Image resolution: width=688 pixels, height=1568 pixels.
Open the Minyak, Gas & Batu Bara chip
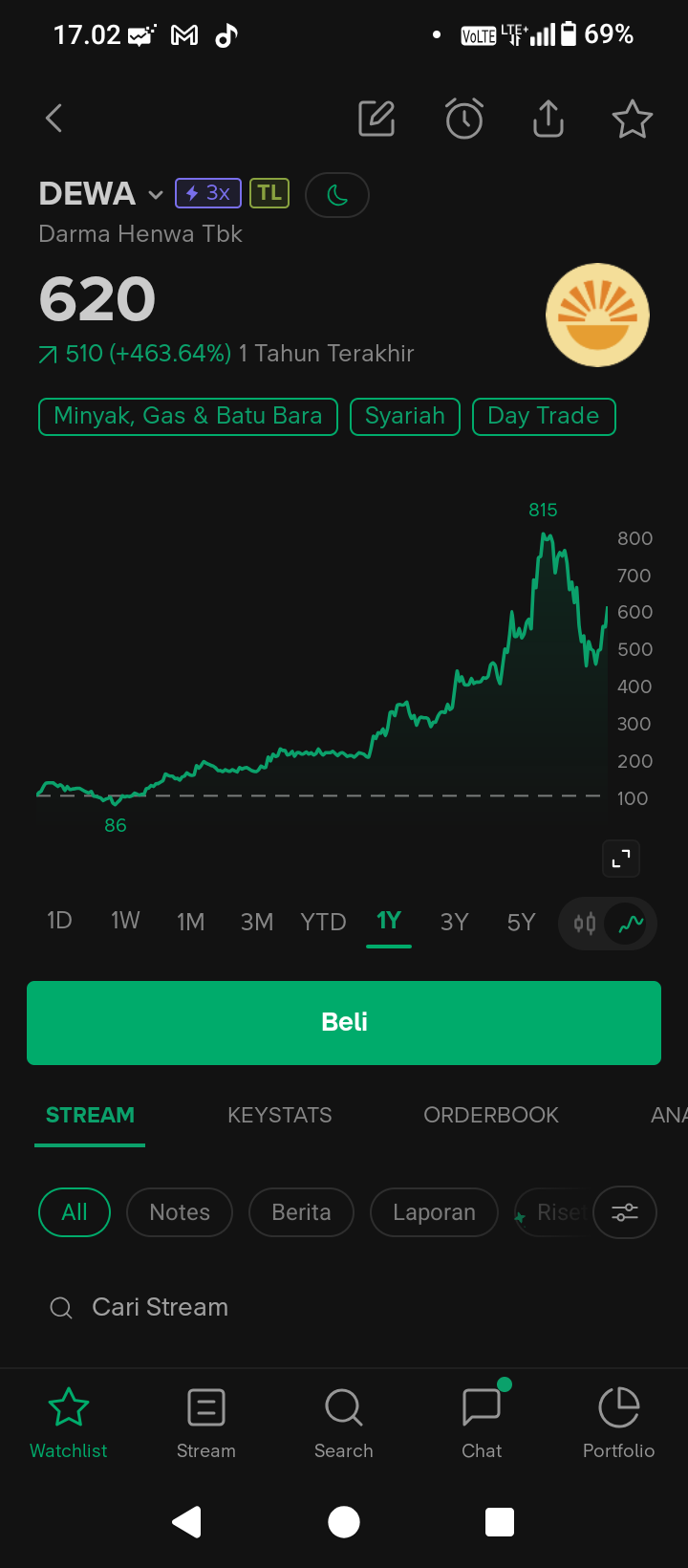(188, 417)
